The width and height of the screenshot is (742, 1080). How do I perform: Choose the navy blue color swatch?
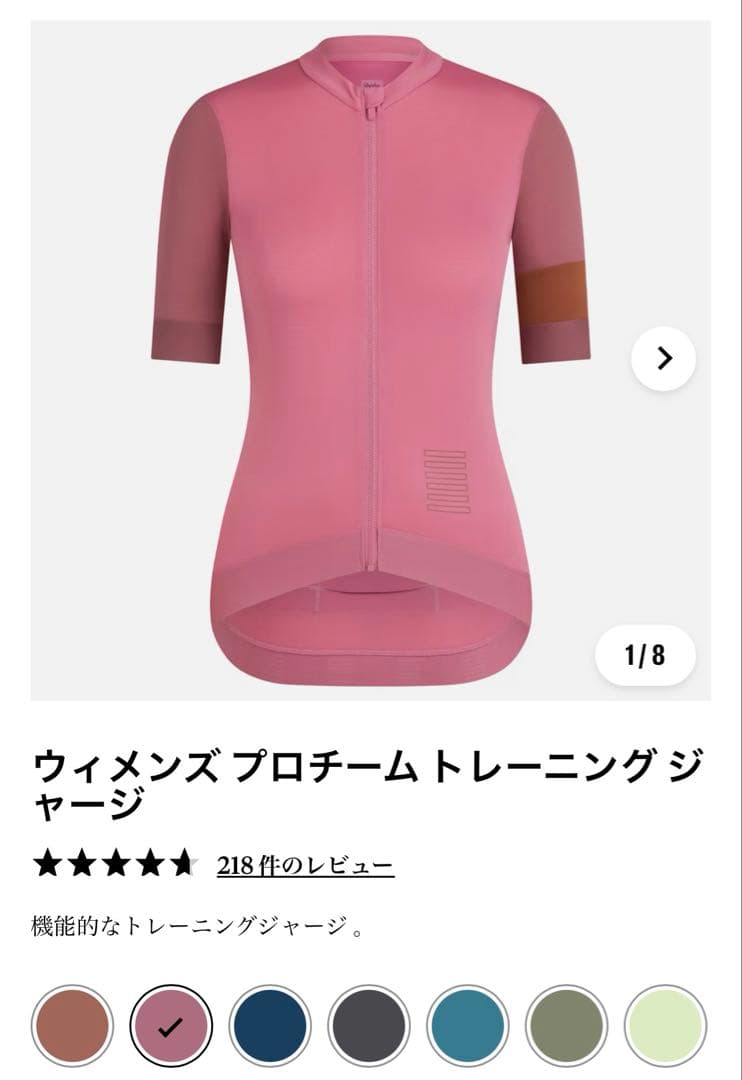click(x=269, y=1026)
